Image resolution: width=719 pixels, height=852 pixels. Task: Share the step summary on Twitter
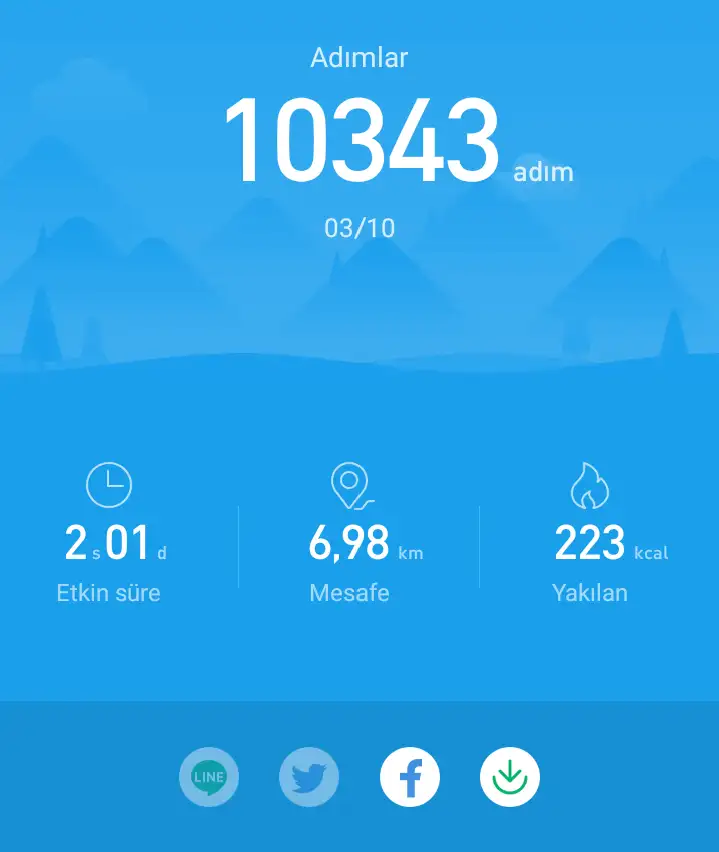click(x=309, y=777)
